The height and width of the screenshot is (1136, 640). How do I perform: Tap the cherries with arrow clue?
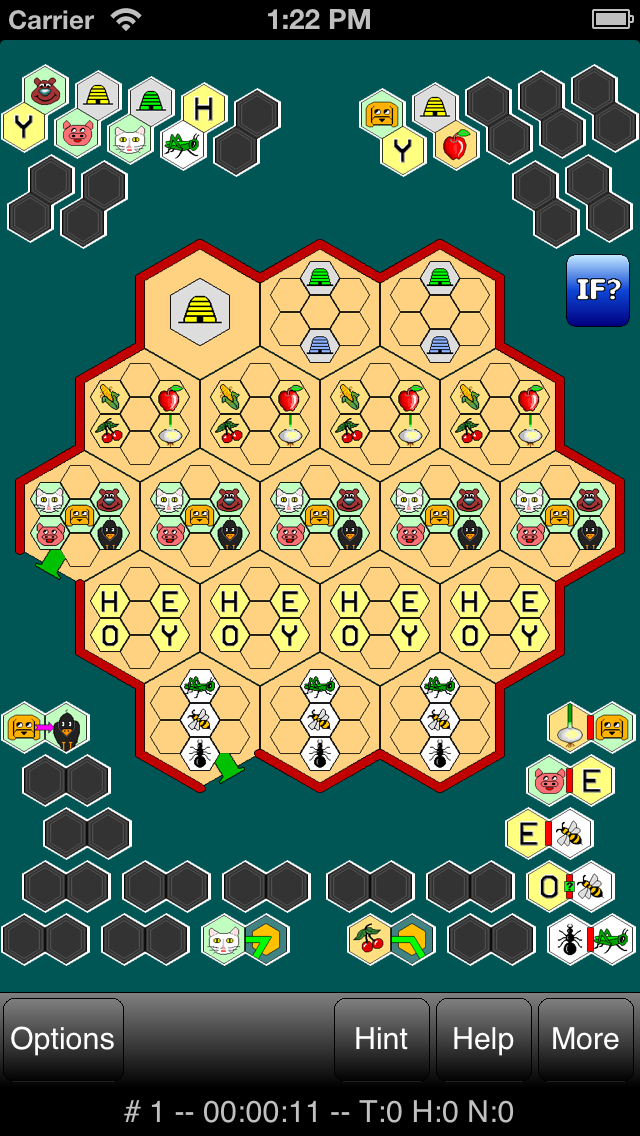coord(392,940)
